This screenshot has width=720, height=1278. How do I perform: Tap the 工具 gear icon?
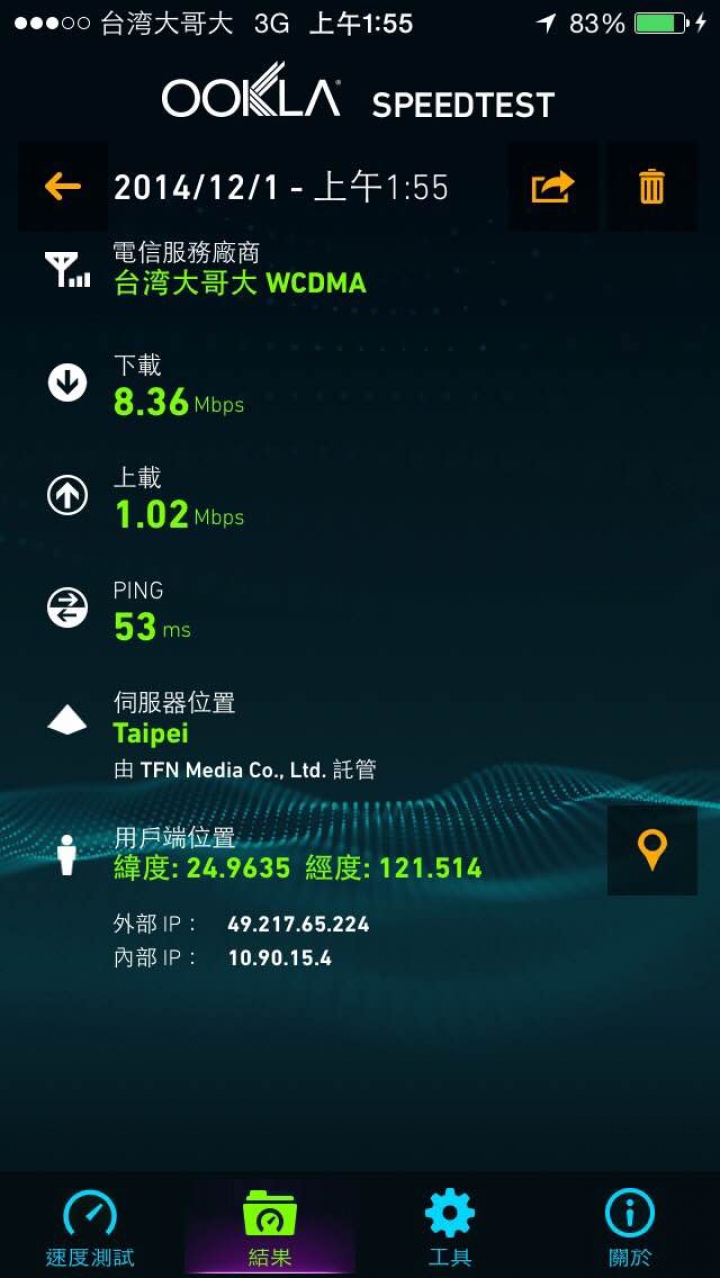(x=449, y=1212)
